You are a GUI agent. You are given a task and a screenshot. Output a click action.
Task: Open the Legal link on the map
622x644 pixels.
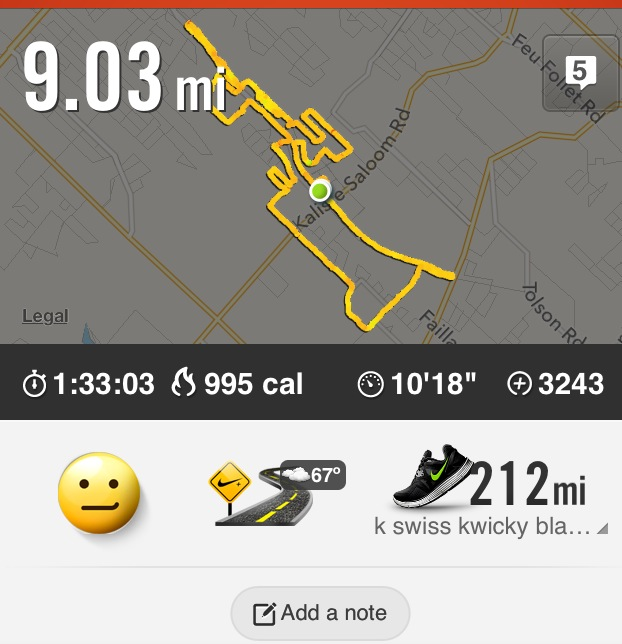[45, 316]
